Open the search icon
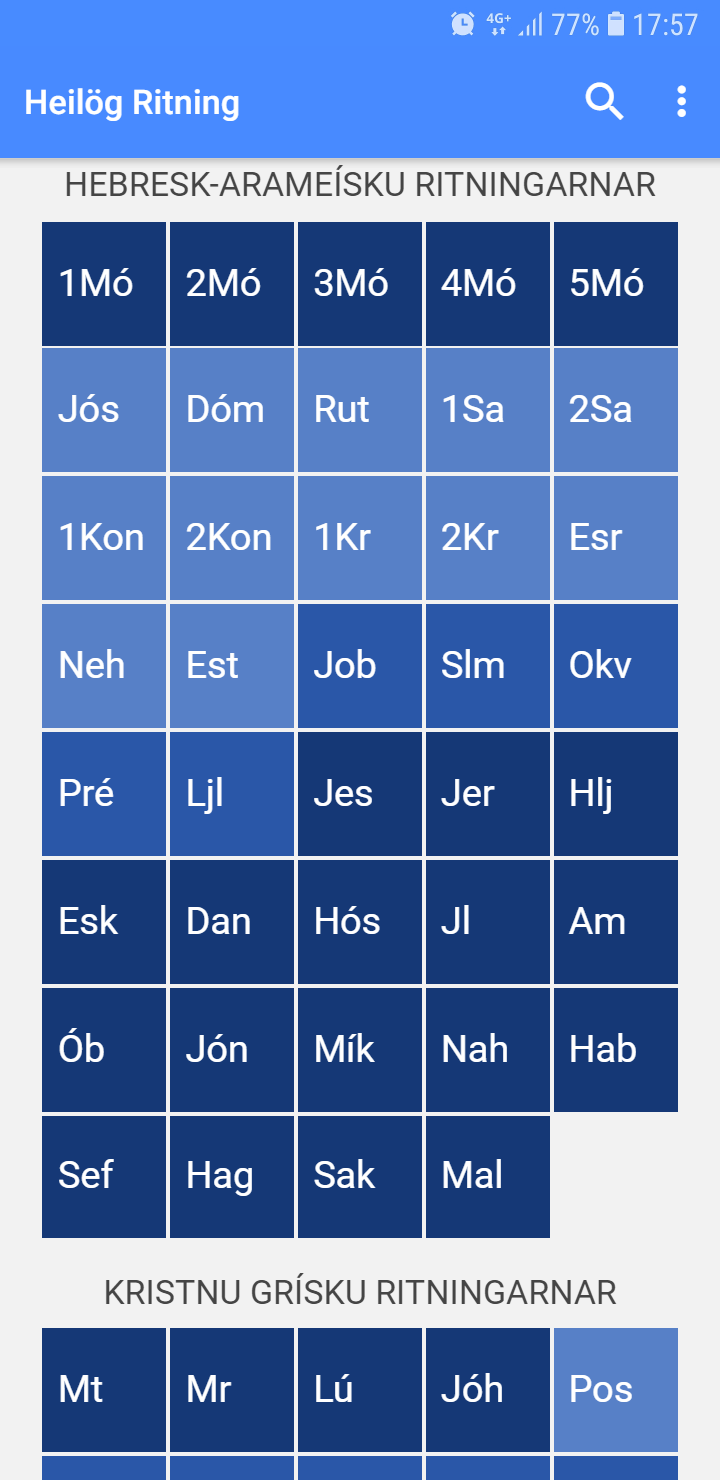The height and width of the screenshot is (1480, 720). 604,102
